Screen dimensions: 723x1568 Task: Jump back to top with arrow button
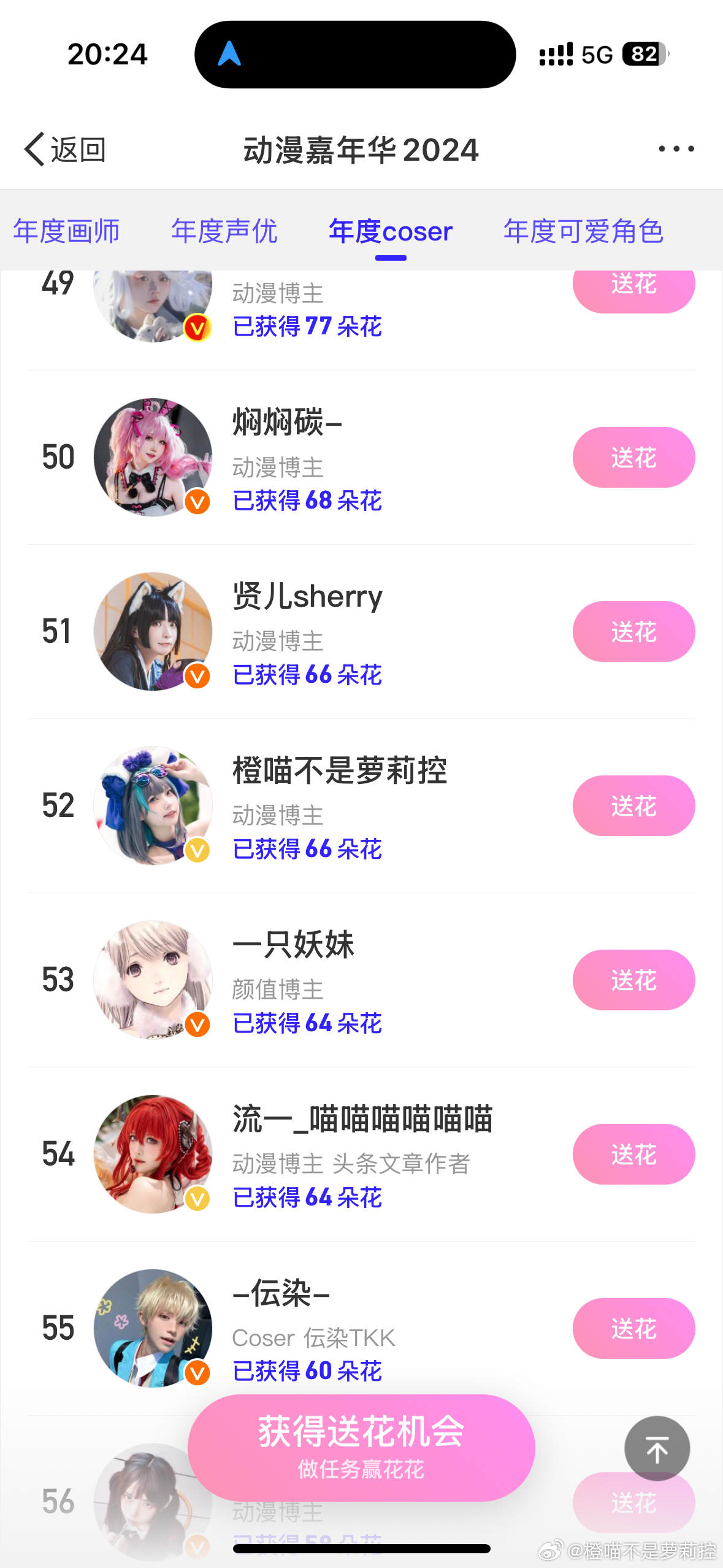[657, 1449]
